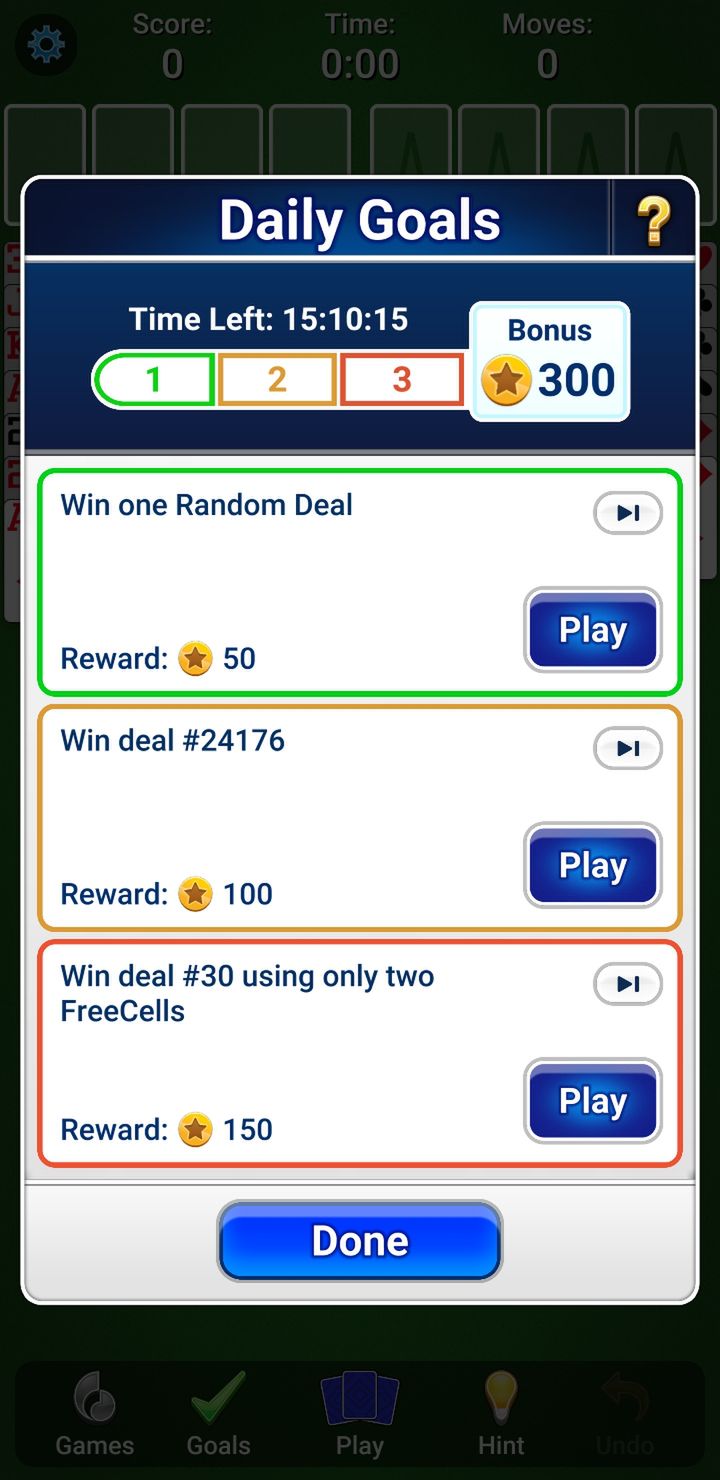Skip the deal #30 two FreeCells goal
Screen dimensions: 720x1480
click(628, 984)
